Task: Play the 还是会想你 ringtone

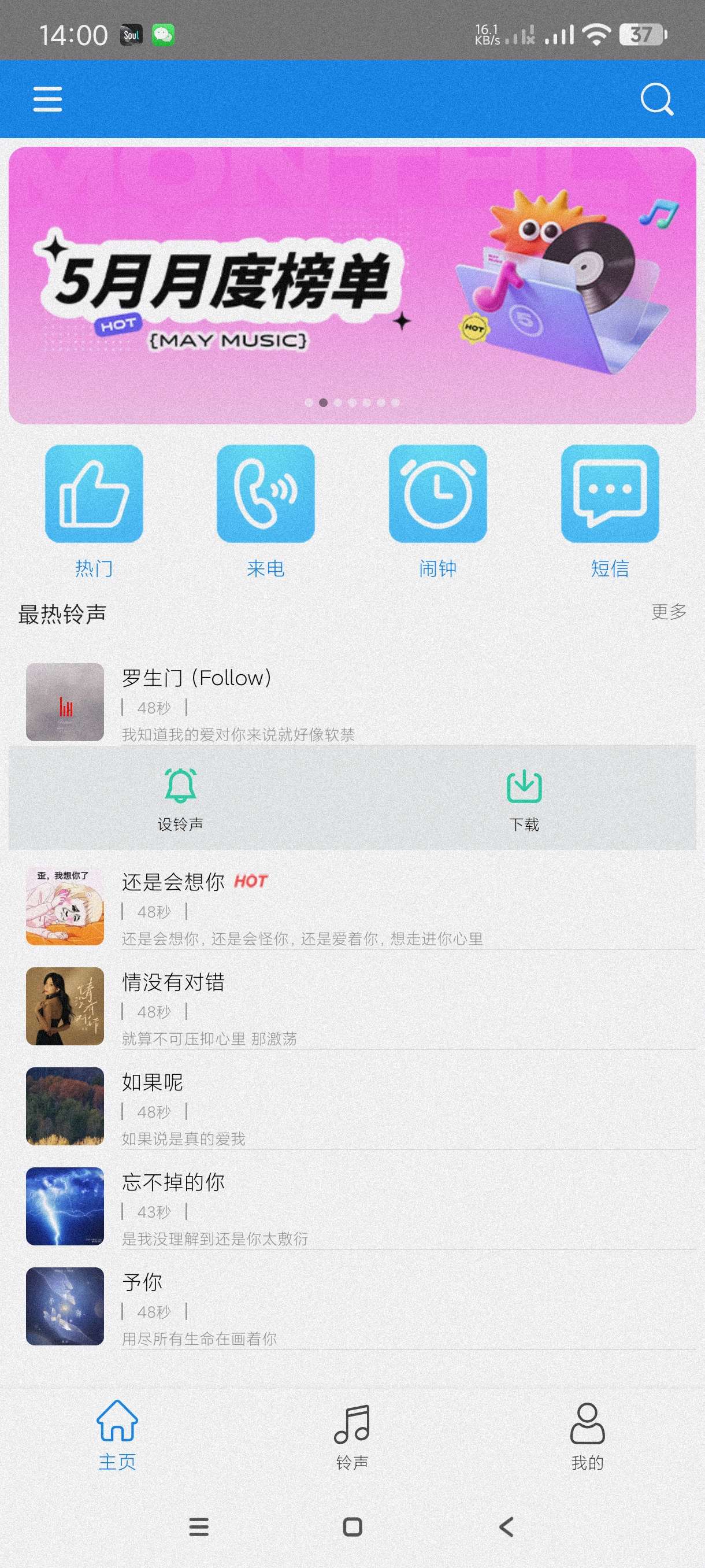Action: pyautogui.click(x=65, y=906)
